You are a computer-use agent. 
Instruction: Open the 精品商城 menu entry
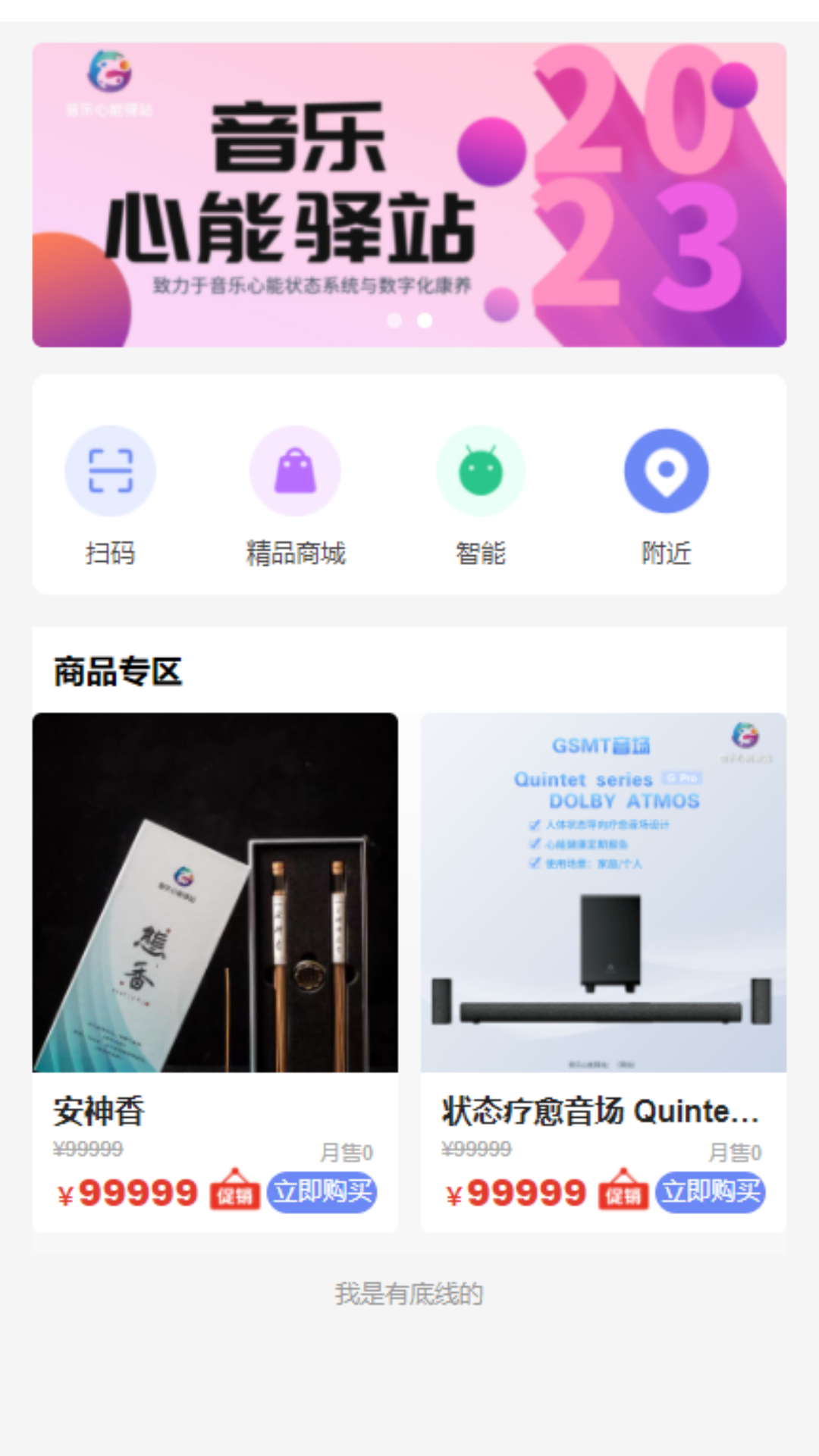click(296, 554)
